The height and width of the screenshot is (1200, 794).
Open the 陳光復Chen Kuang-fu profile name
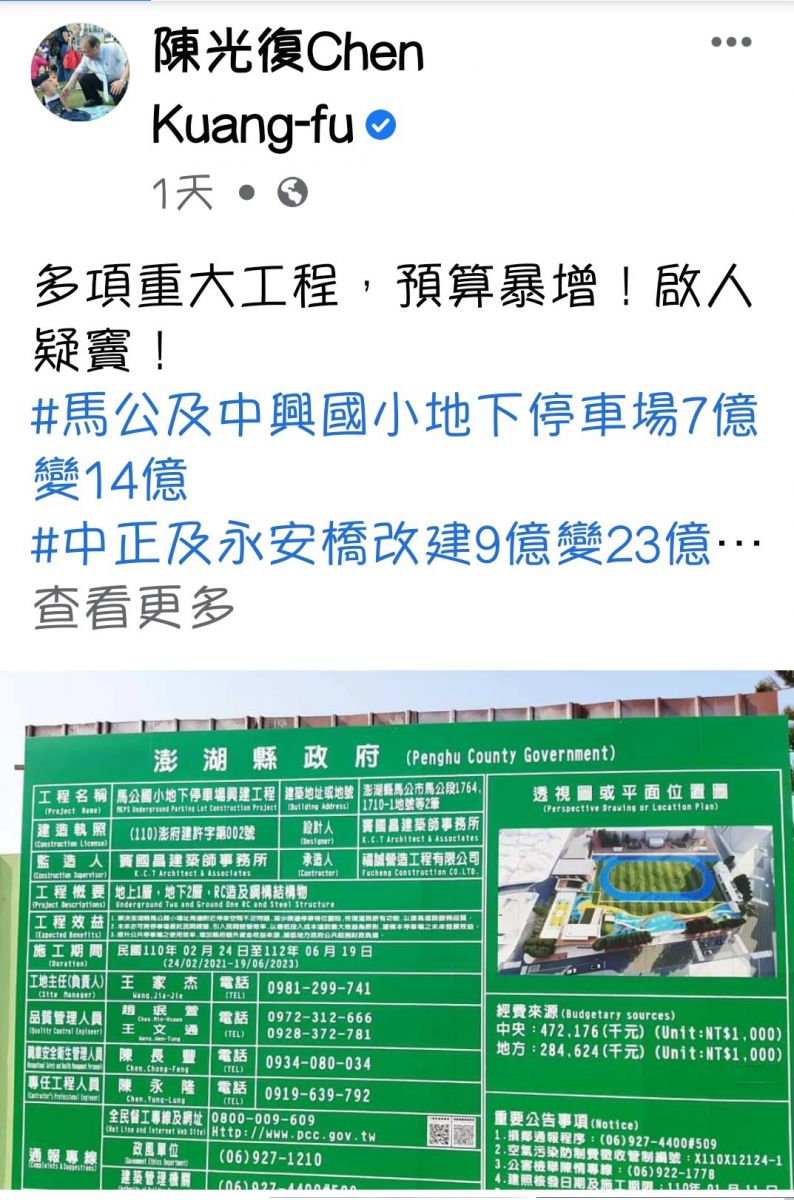tap(288, 55)
